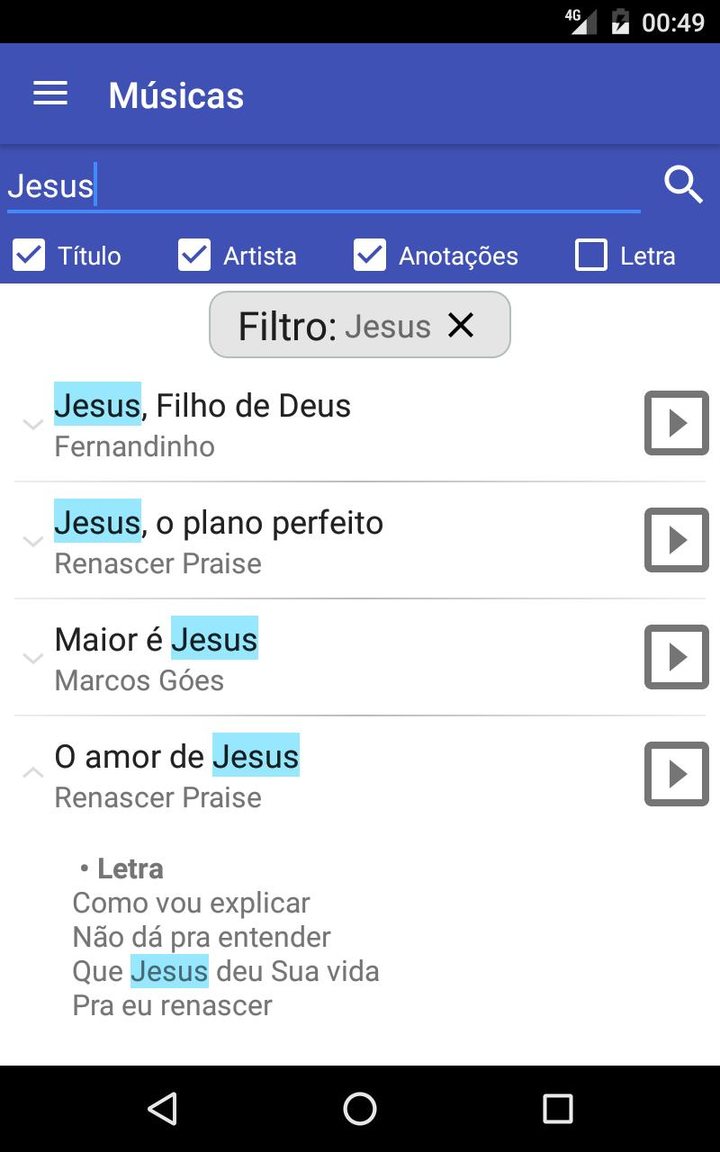
Task: Collapse the O amor de Jesus lyrics
Action: click(x=33, y=771)
